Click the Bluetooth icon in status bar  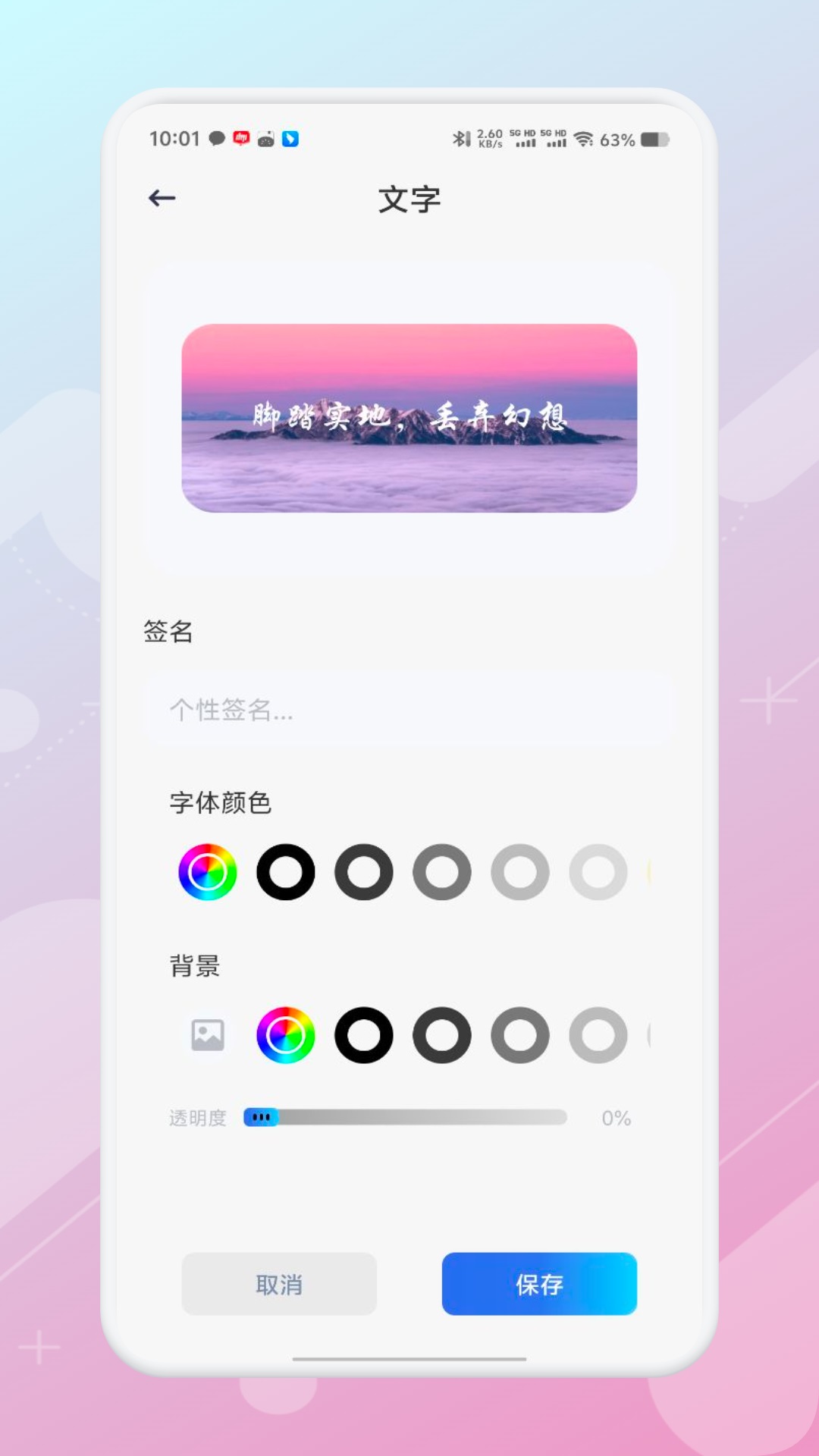pos(460,138)
